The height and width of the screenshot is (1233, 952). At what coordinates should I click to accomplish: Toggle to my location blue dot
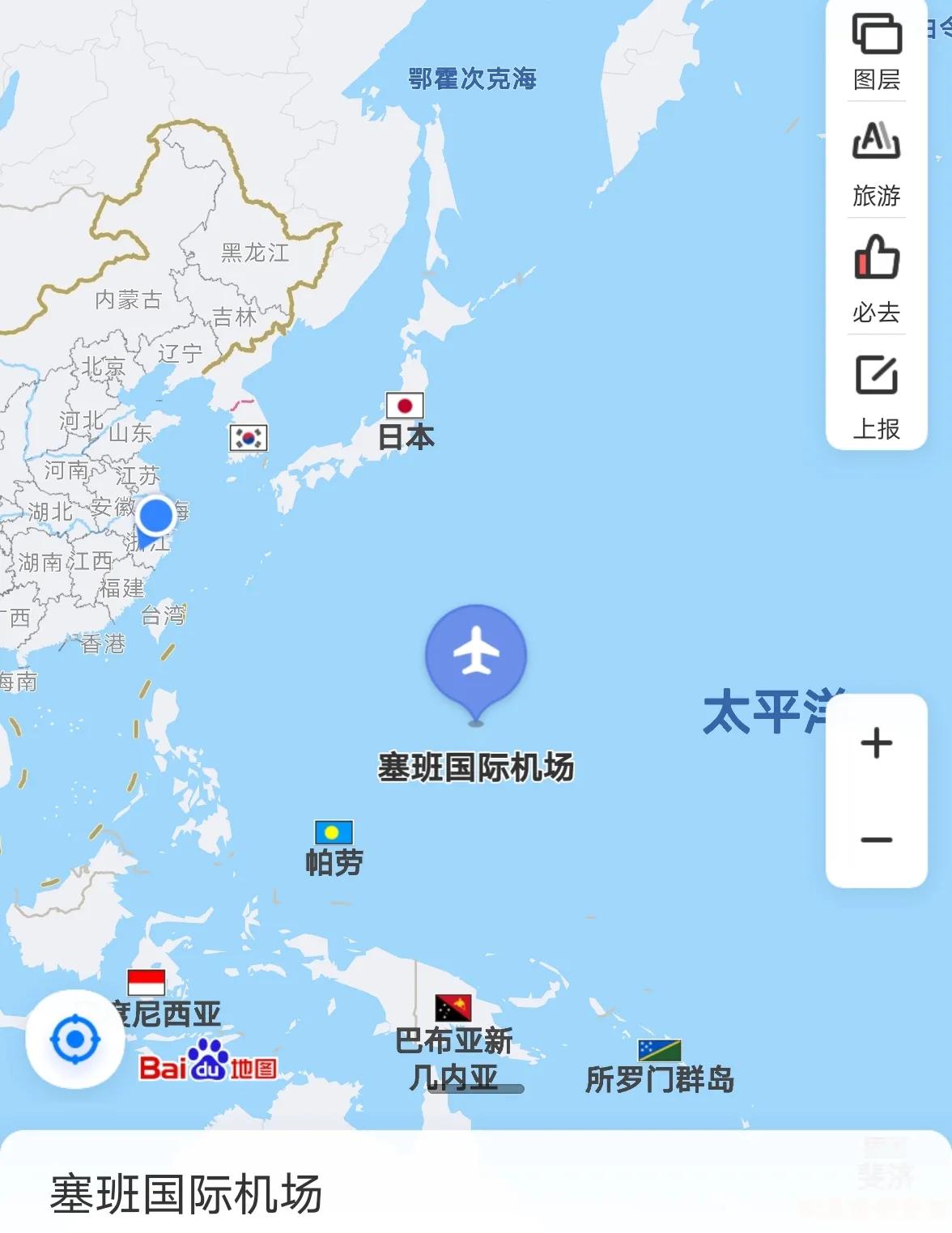click(x=155, y=517)
